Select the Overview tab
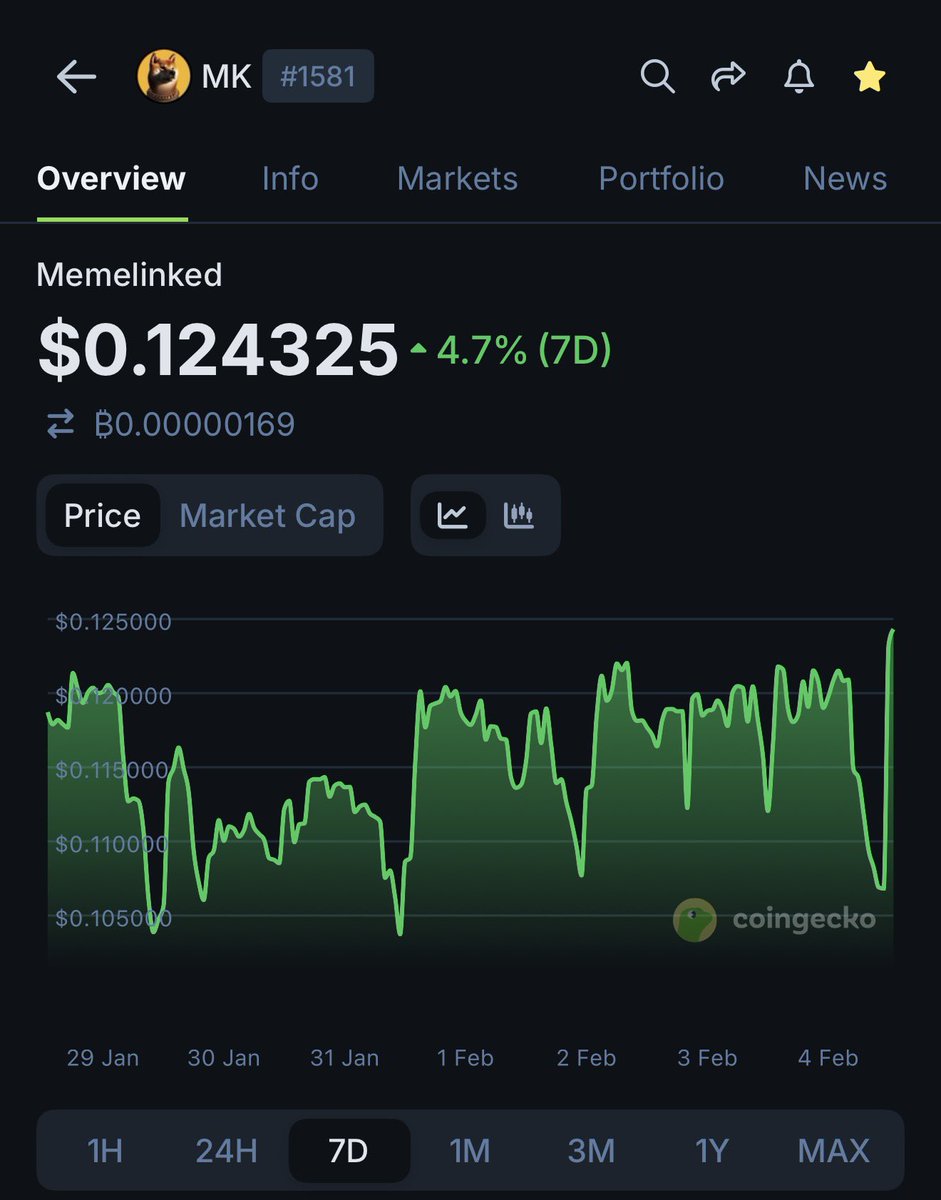 [x=111, y=179]
